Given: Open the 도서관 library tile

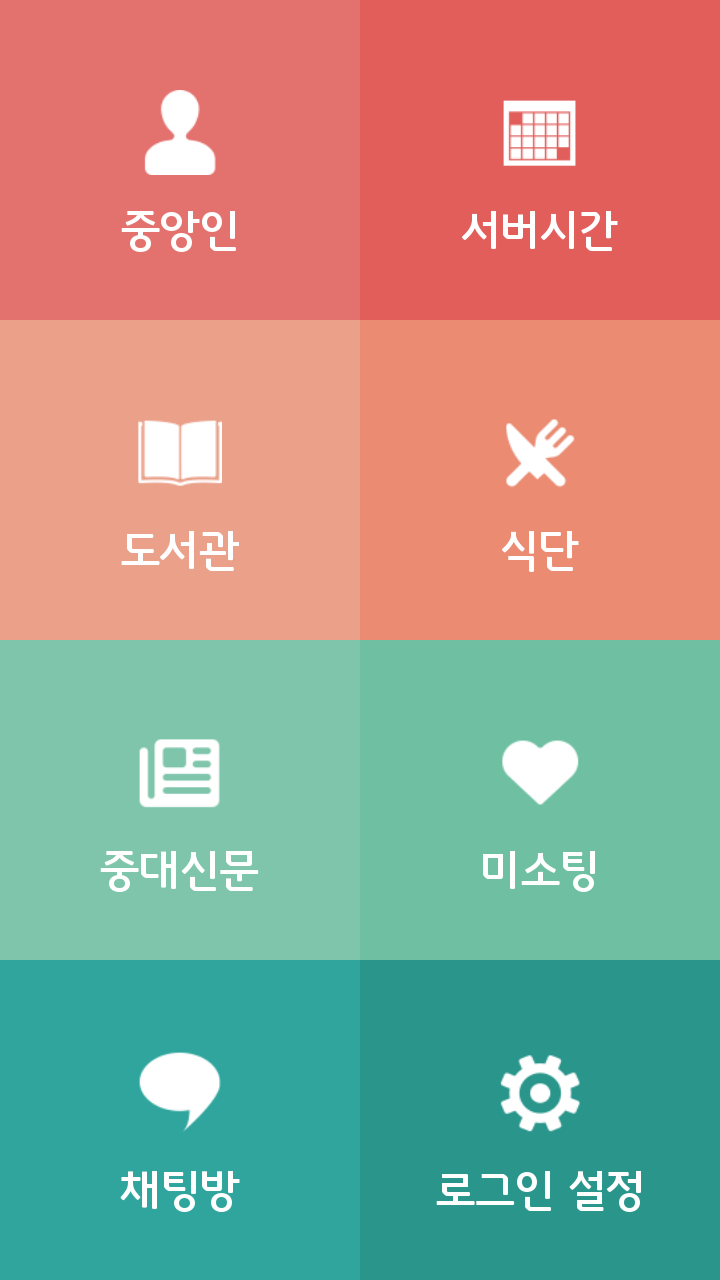Looking at the screenshot, I should 180,480.
